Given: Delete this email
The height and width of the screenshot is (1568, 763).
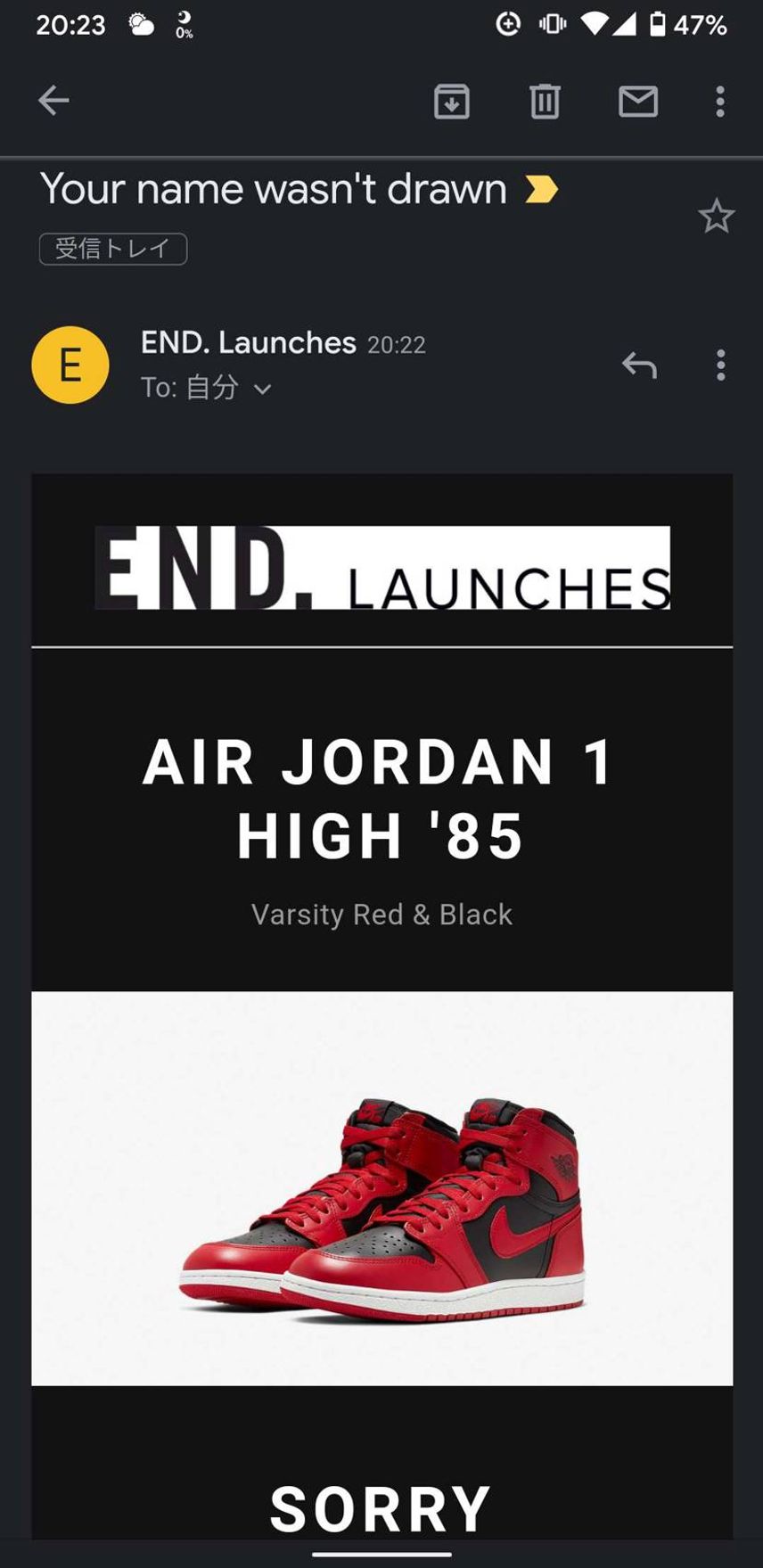Looking at the screenshot, I should [545, 101].
